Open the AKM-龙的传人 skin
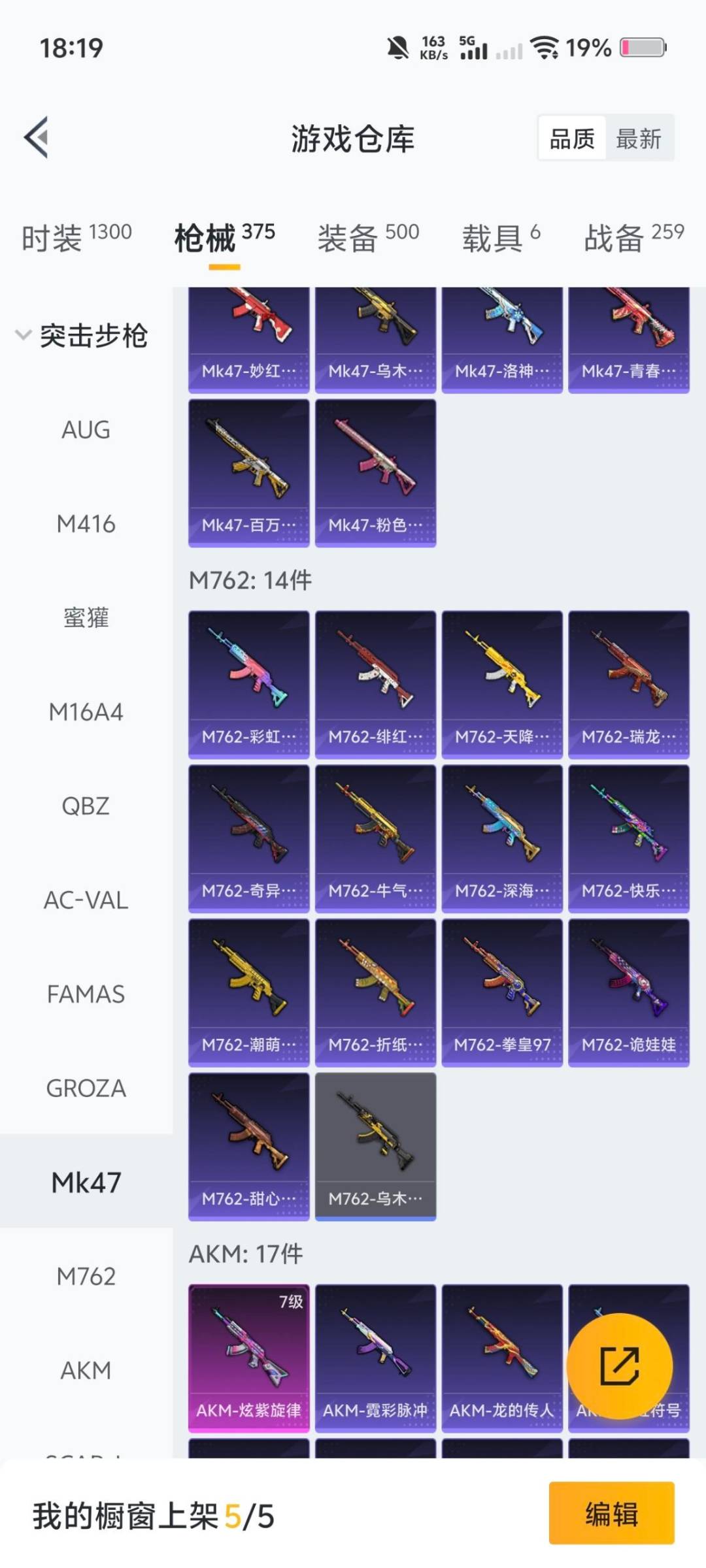This screenshot has height=1568, width=706. (x=502, y=1358)
